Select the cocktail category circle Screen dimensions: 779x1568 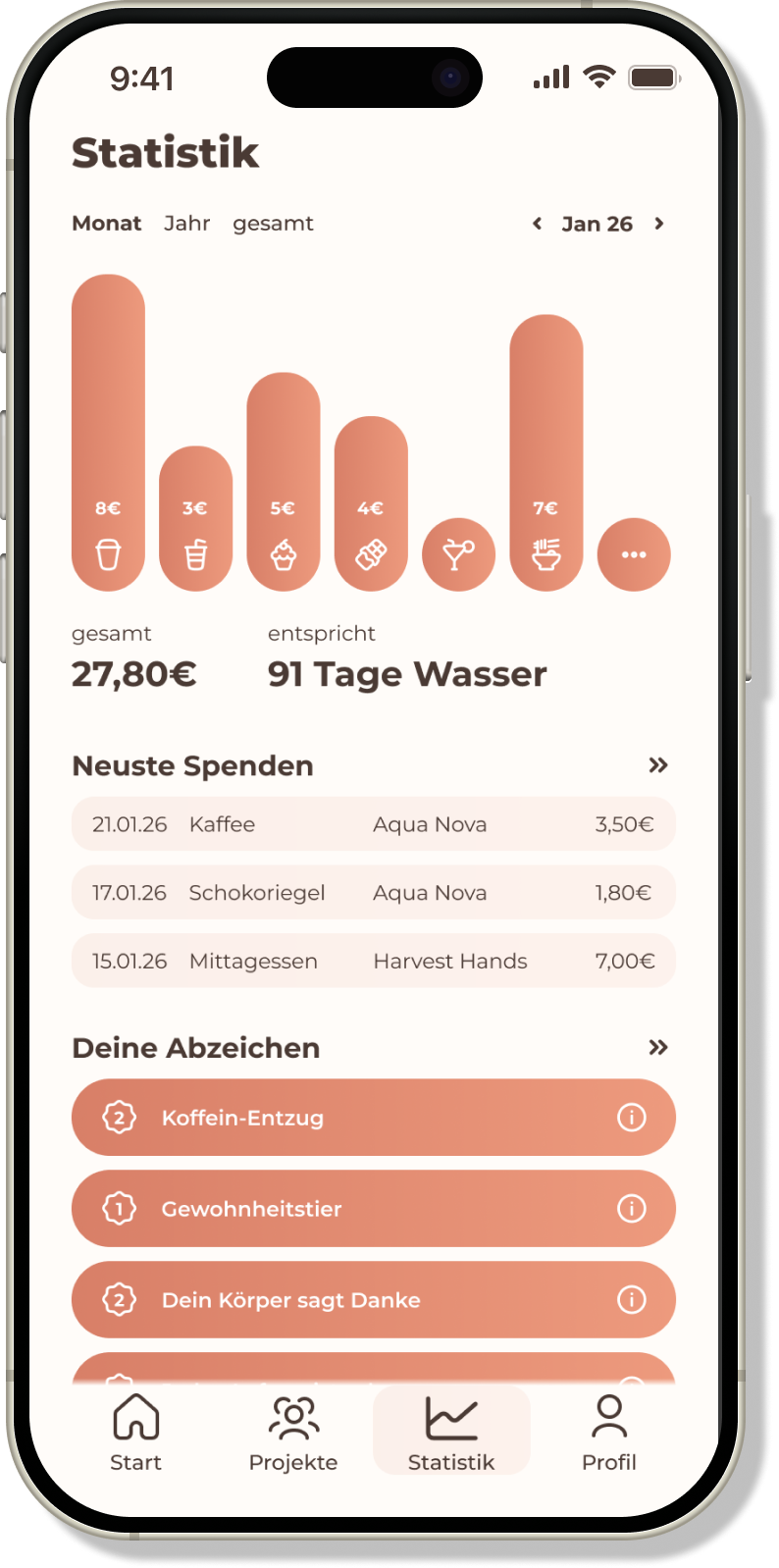click(458, 554)
